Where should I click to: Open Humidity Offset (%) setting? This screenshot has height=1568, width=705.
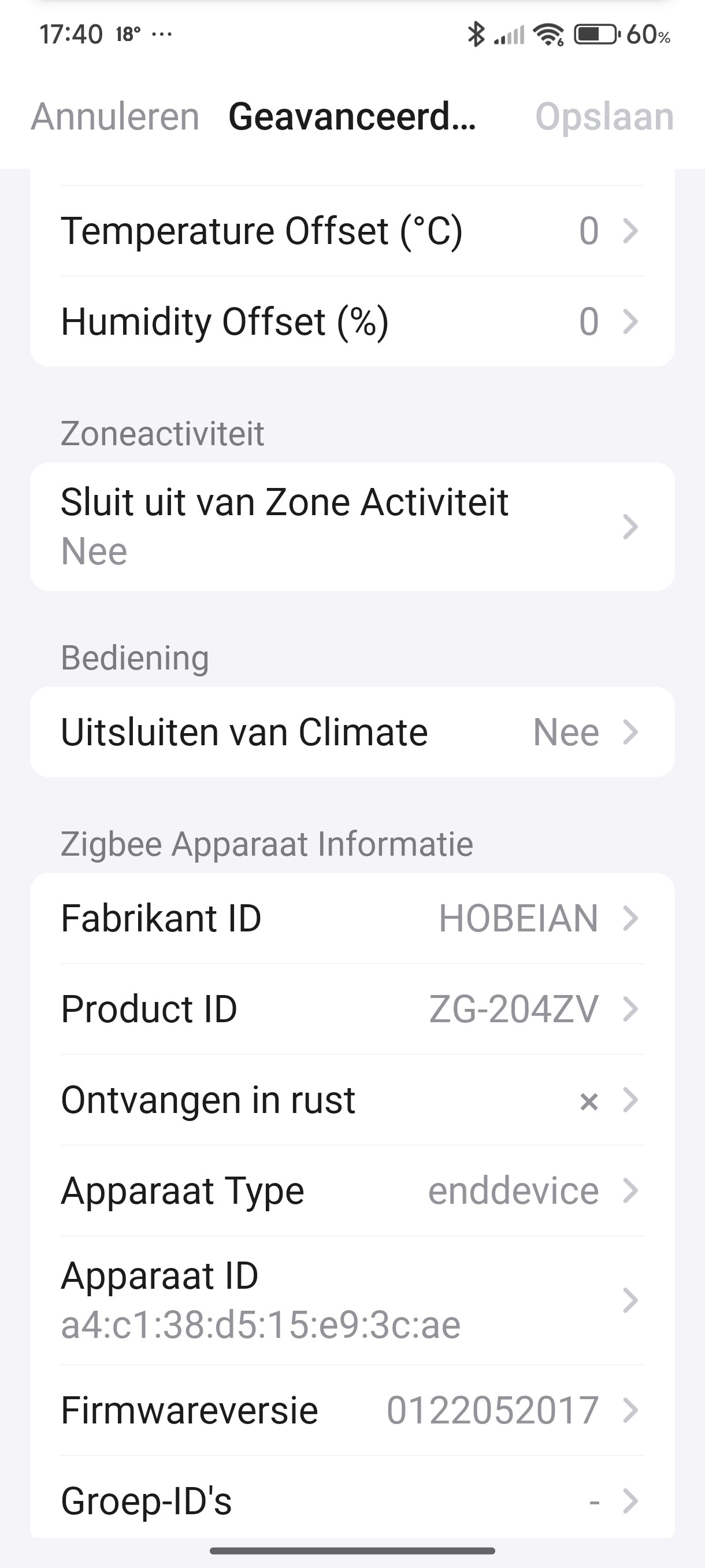pyautogui.click(x=351, y=321)
